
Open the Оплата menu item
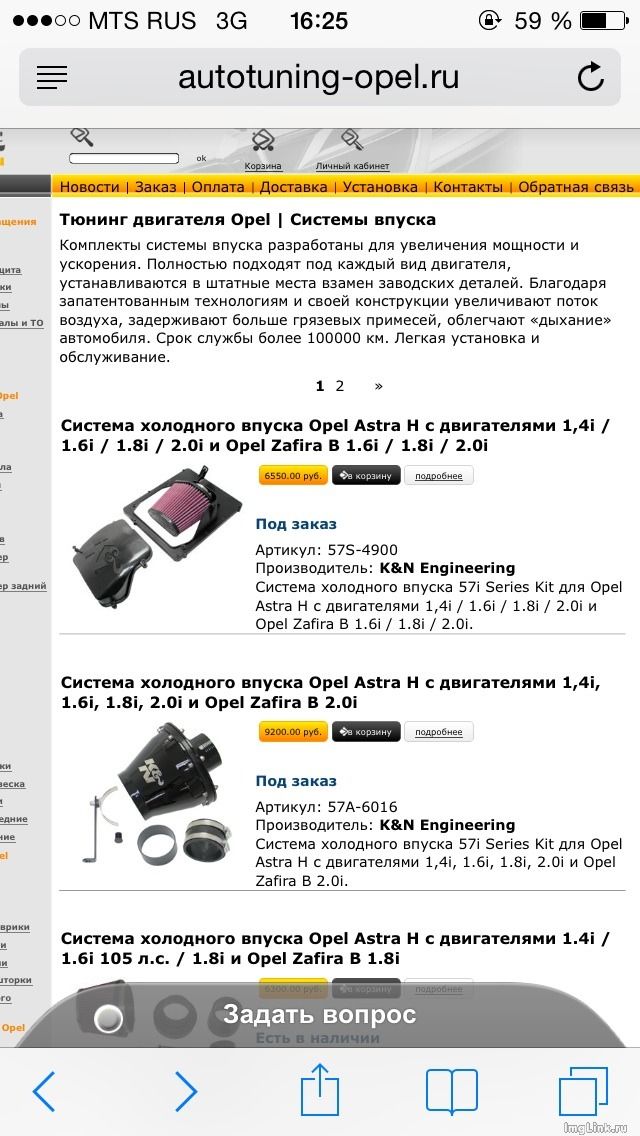218,187
